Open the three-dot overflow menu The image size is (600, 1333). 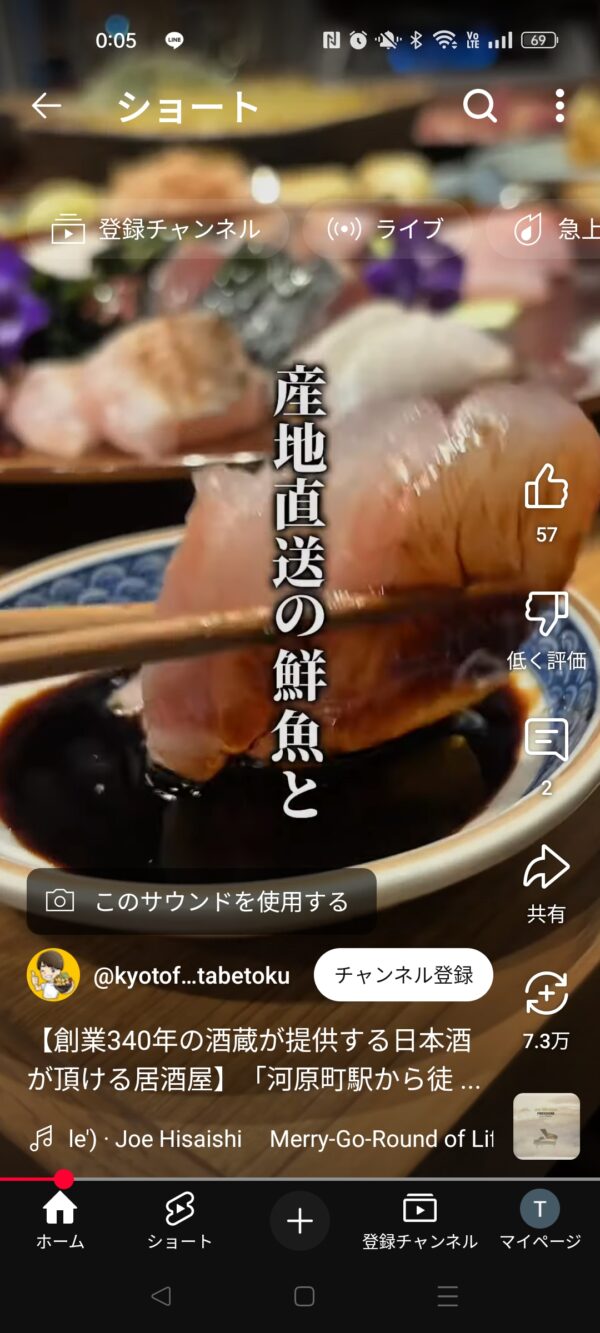[559, 106]
